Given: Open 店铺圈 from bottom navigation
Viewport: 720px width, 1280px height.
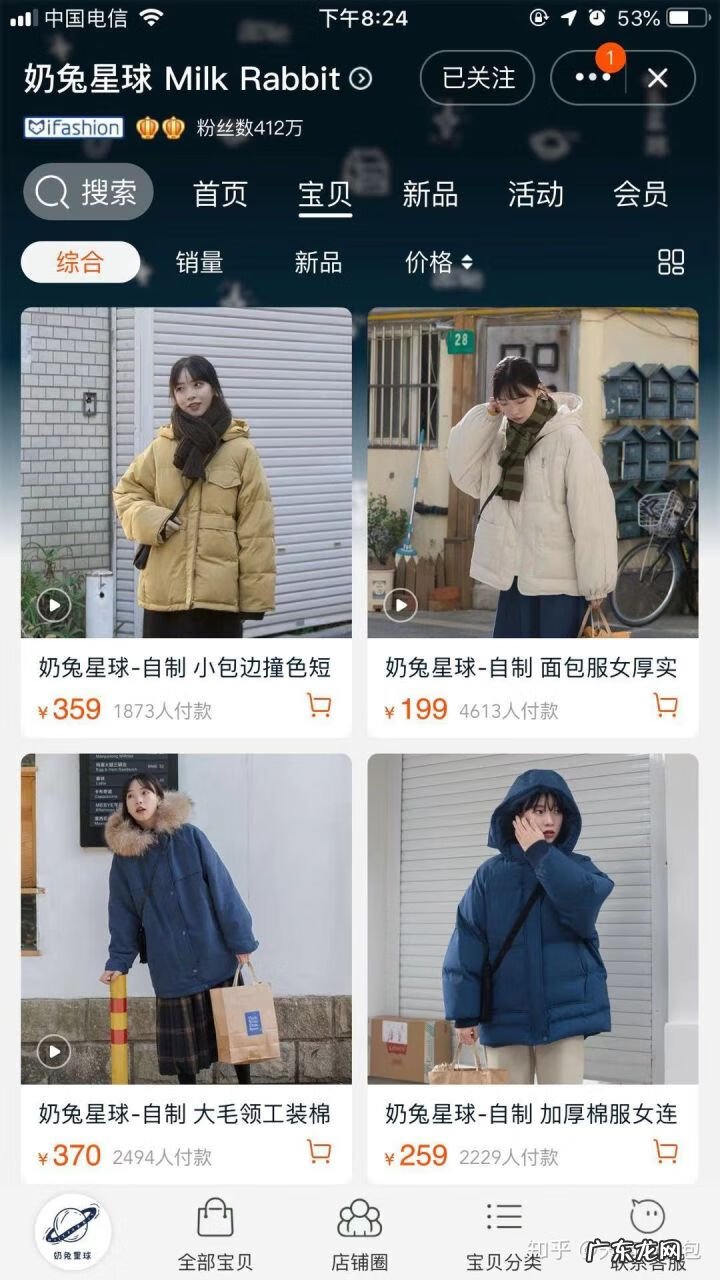Looking at the screenshot, I should [360, 1230].
